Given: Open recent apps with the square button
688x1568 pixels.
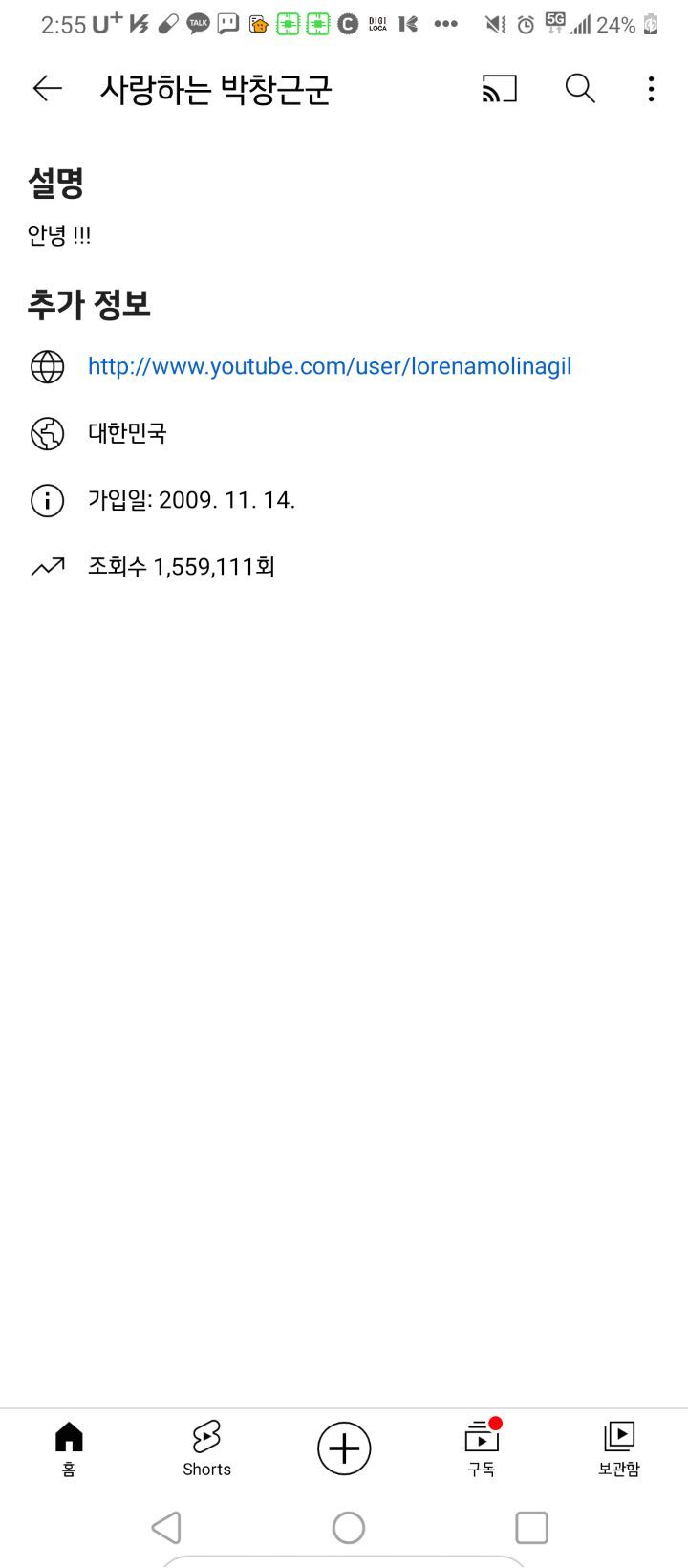Looking at the screenshot, I should point(531,1528).
